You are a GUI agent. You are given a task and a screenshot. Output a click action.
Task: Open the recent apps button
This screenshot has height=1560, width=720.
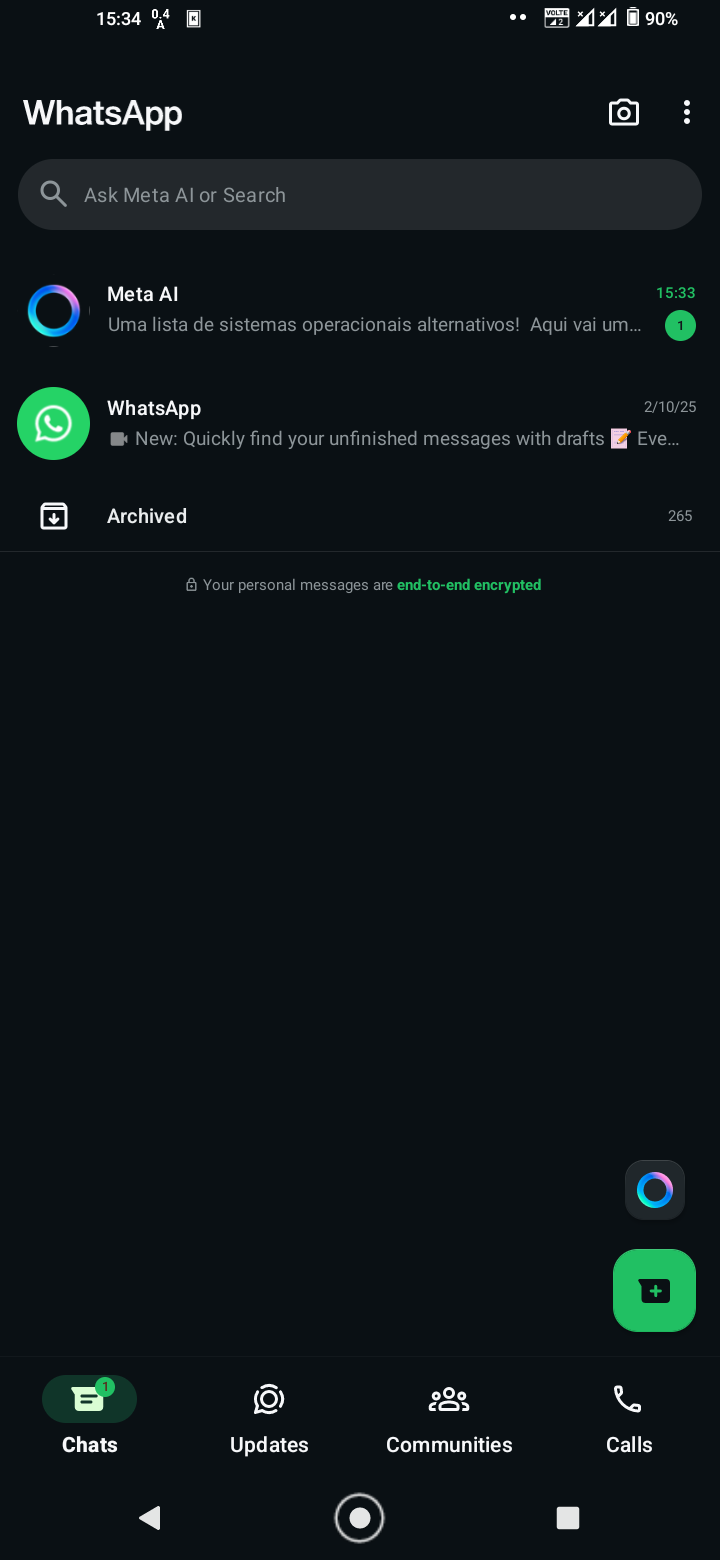[x=568, y=1518]
